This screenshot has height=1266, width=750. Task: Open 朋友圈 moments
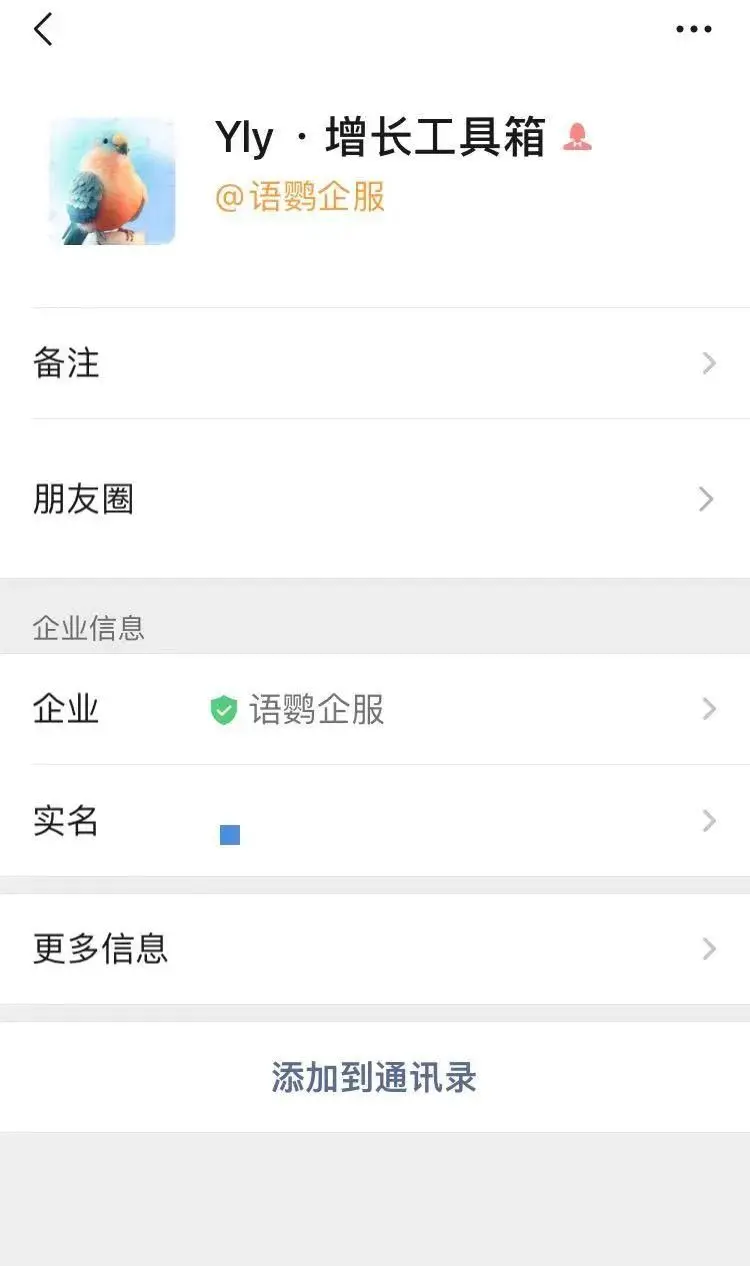coord(375,499)
